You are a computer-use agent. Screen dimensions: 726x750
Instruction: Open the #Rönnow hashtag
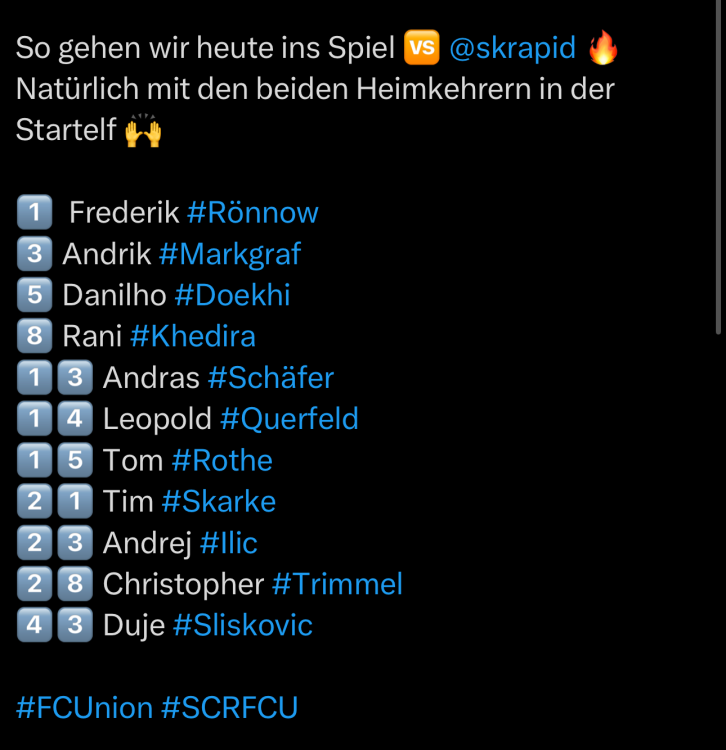252,212
